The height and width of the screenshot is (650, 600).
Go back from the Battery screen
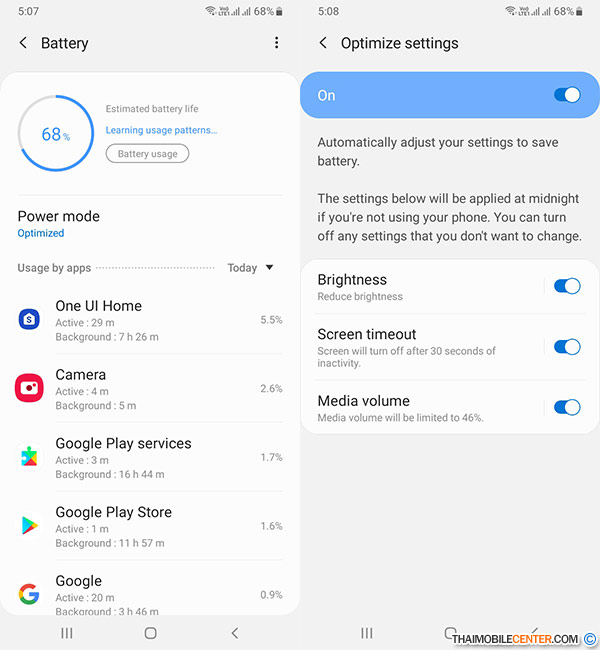click(23, 43)
